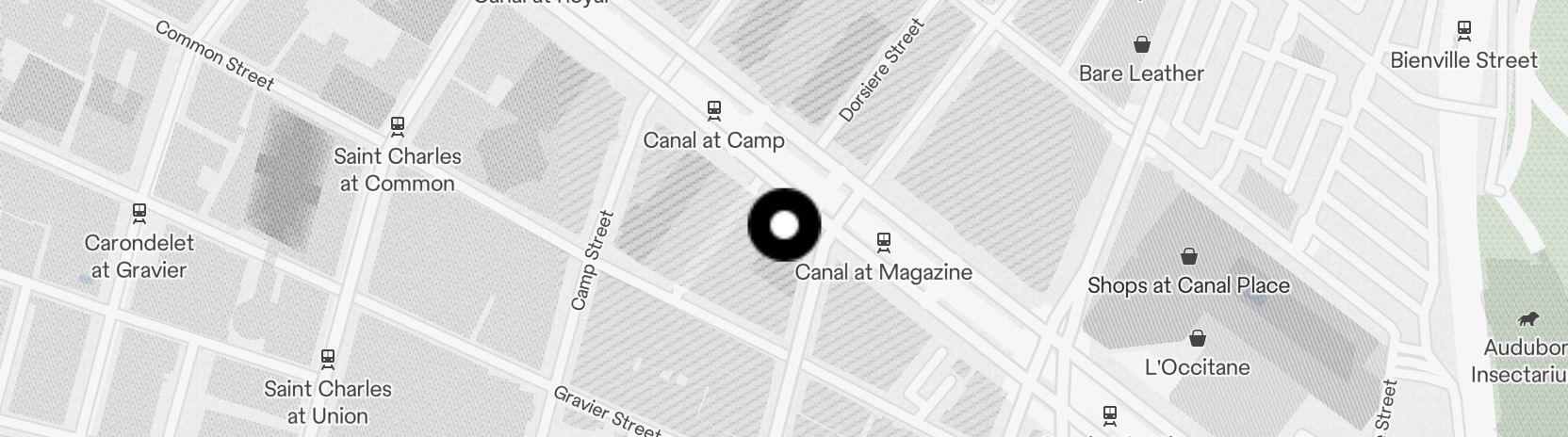Tap the Carondelet at Gravier stop marker
Viewport: 1568px width, 437px height.
[139, 214]
